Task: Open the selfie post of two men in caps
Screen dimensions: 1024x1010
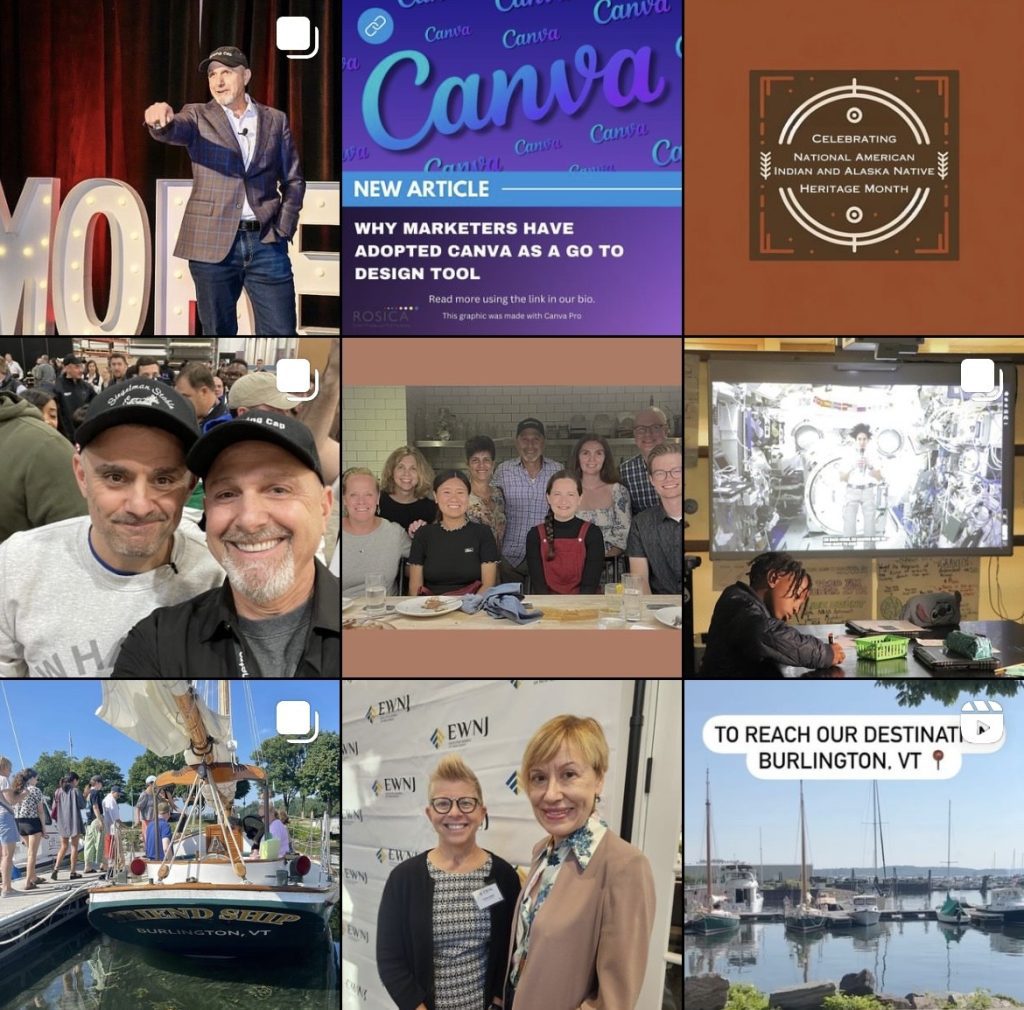Action: point(169,508)
